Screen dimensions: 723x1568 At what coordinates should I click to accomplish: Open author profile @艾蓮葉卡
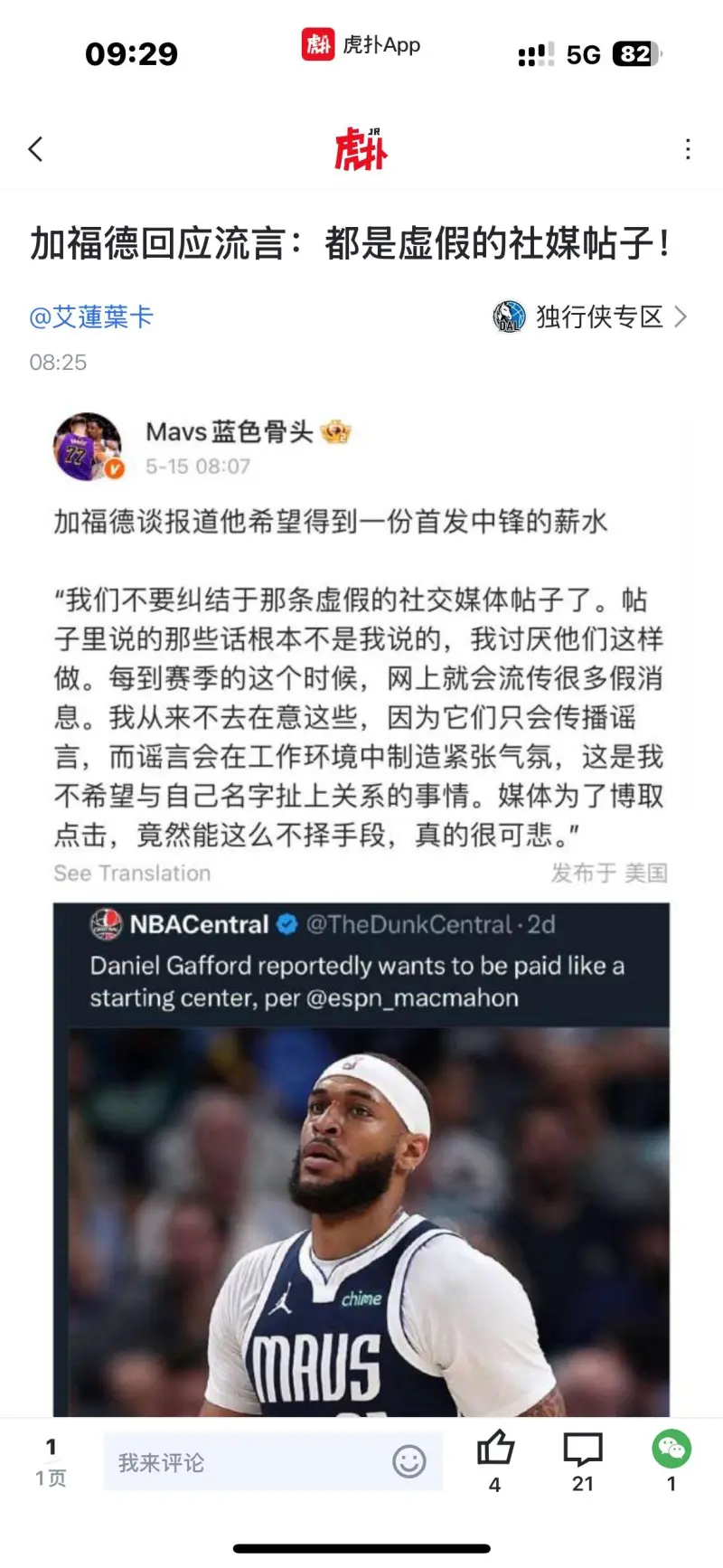(91, 317)
